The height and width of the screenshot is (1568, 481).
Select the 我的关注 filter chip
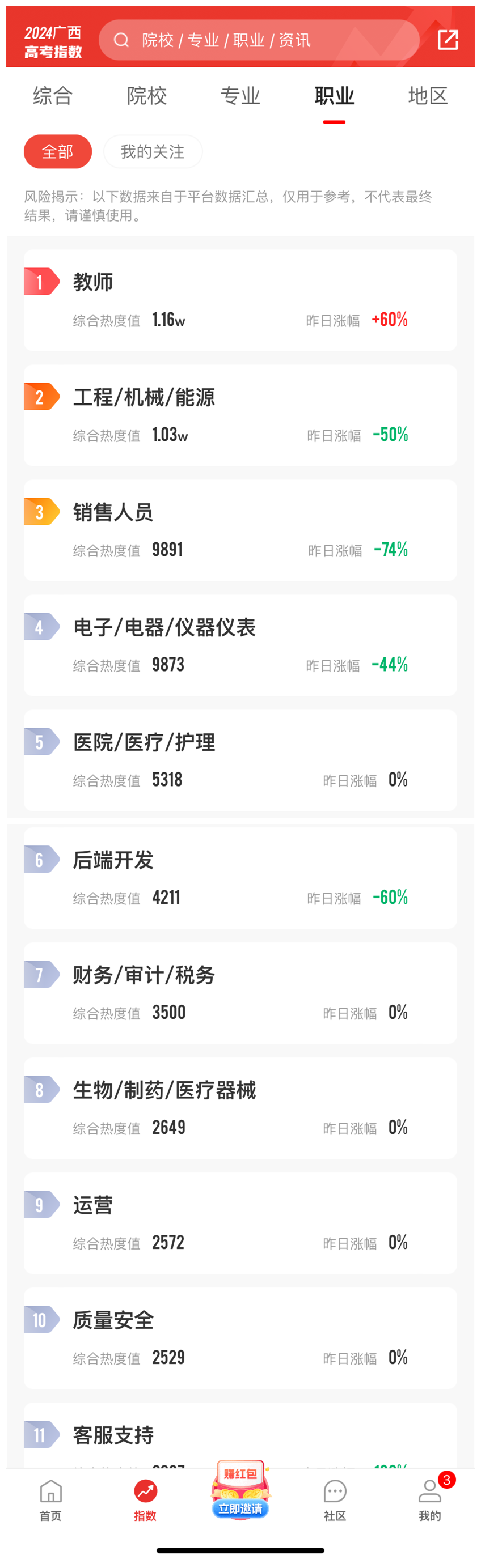153,151
